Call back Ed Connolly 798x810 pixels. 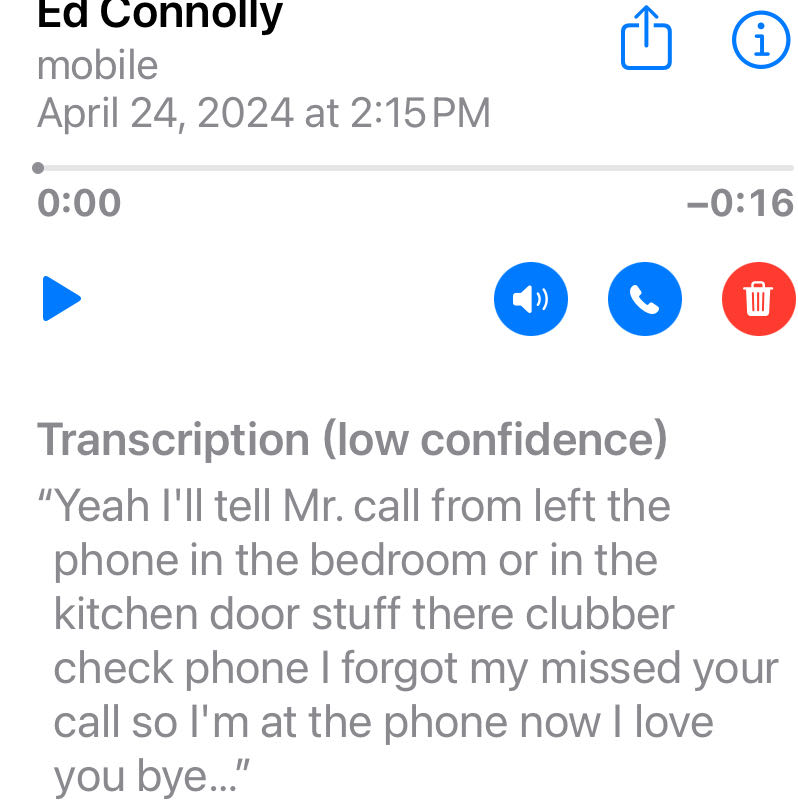pos(644,299)
